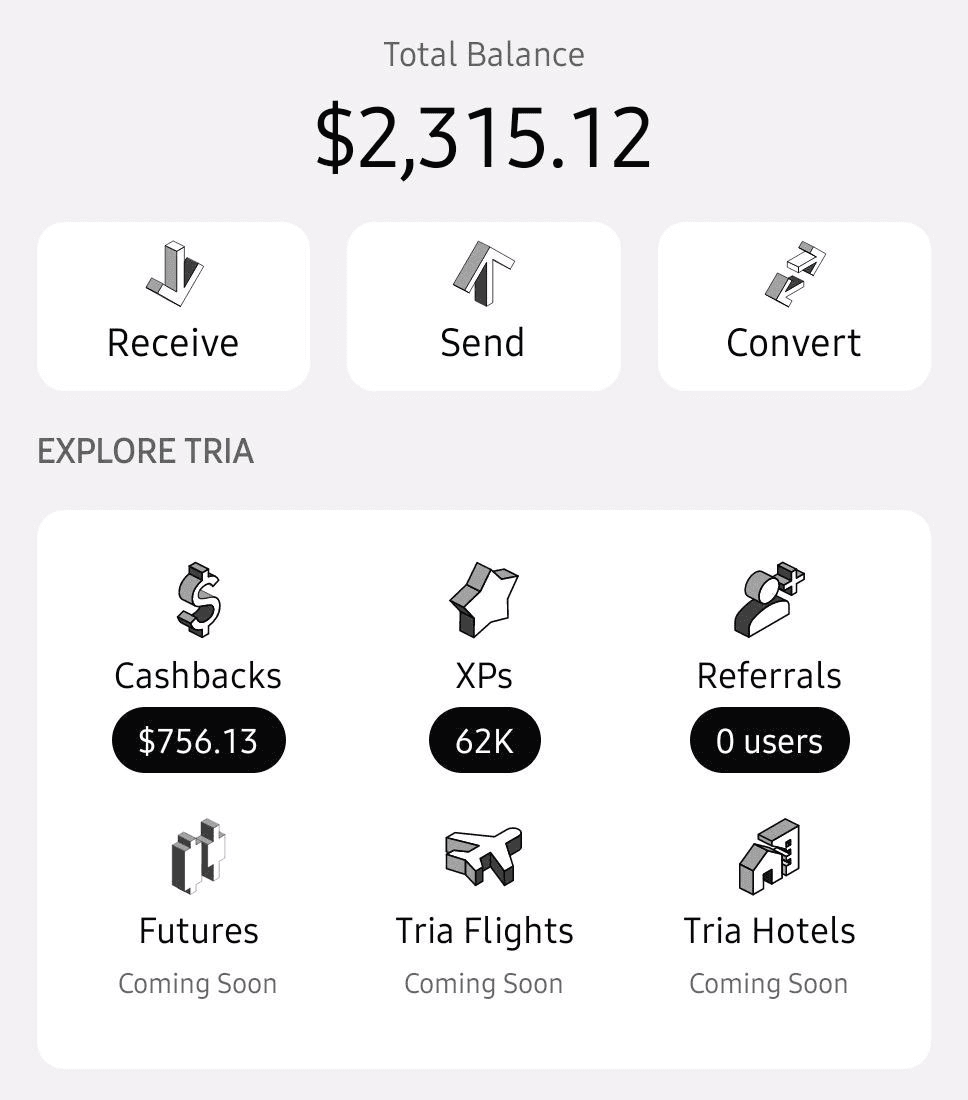Open the Send funds option
Image resolution: width=968 pixels, height=1100 pixels.
483,306
